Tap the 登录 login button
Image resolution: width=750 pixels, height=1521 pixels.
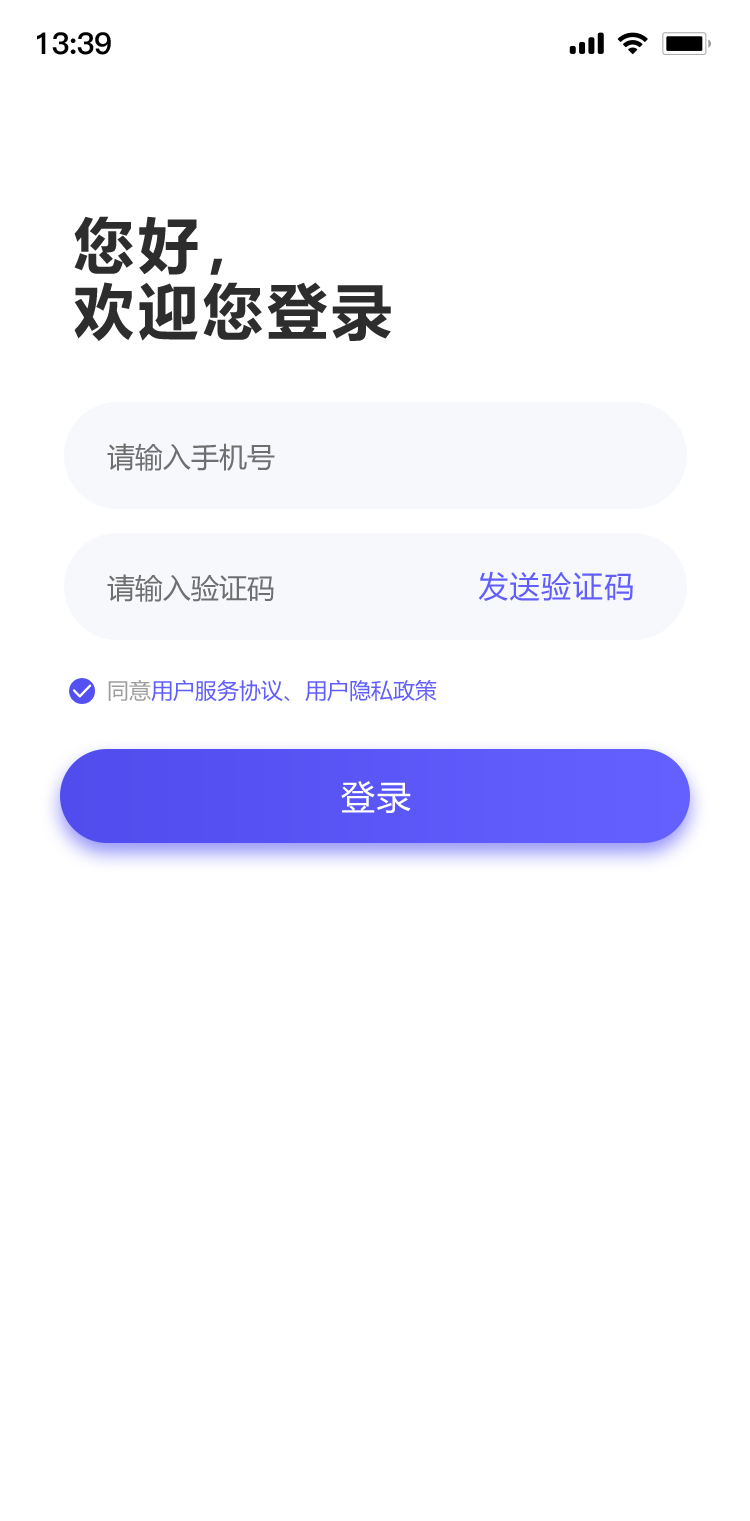375,796
